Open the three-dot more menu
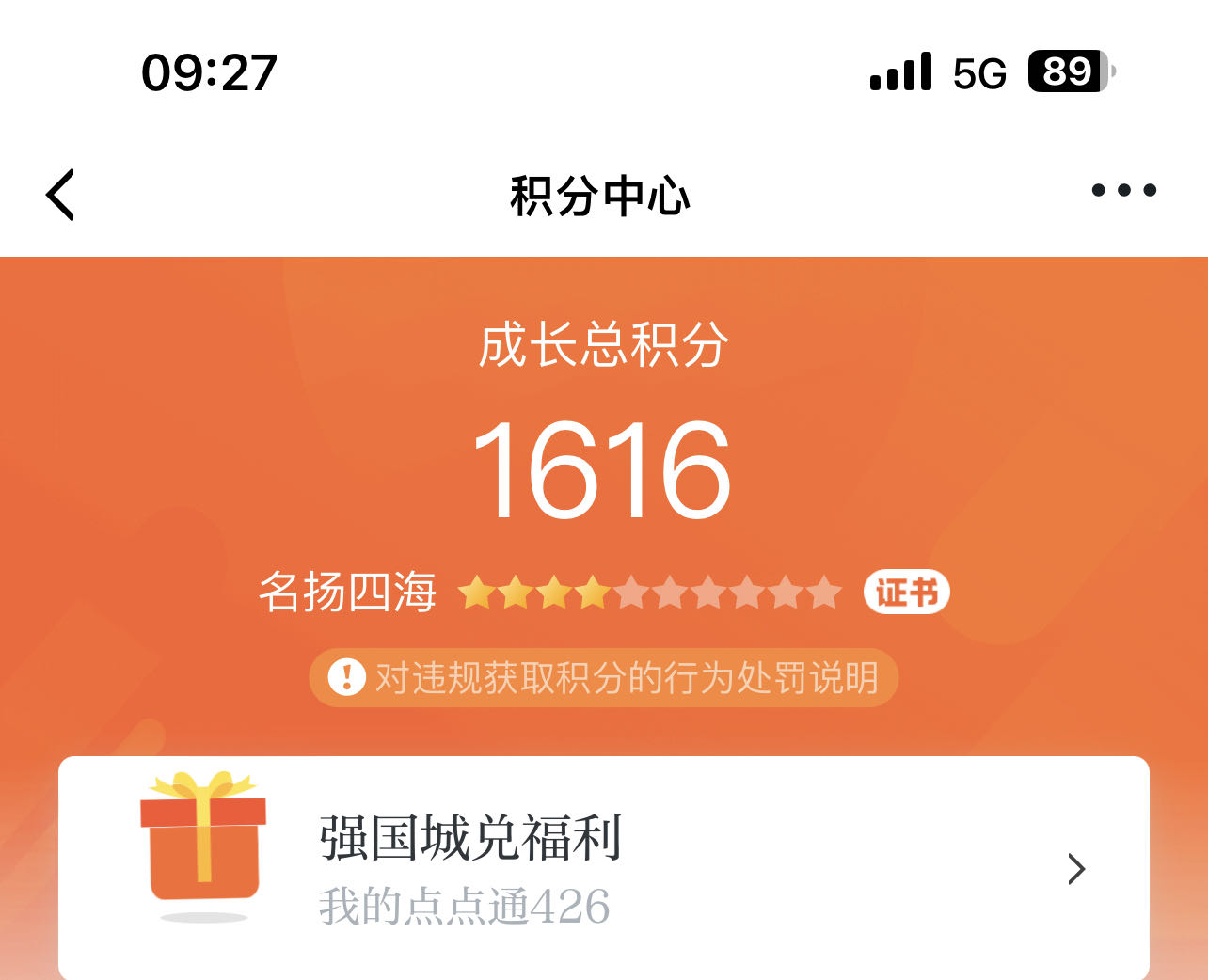 (1123, 191)
